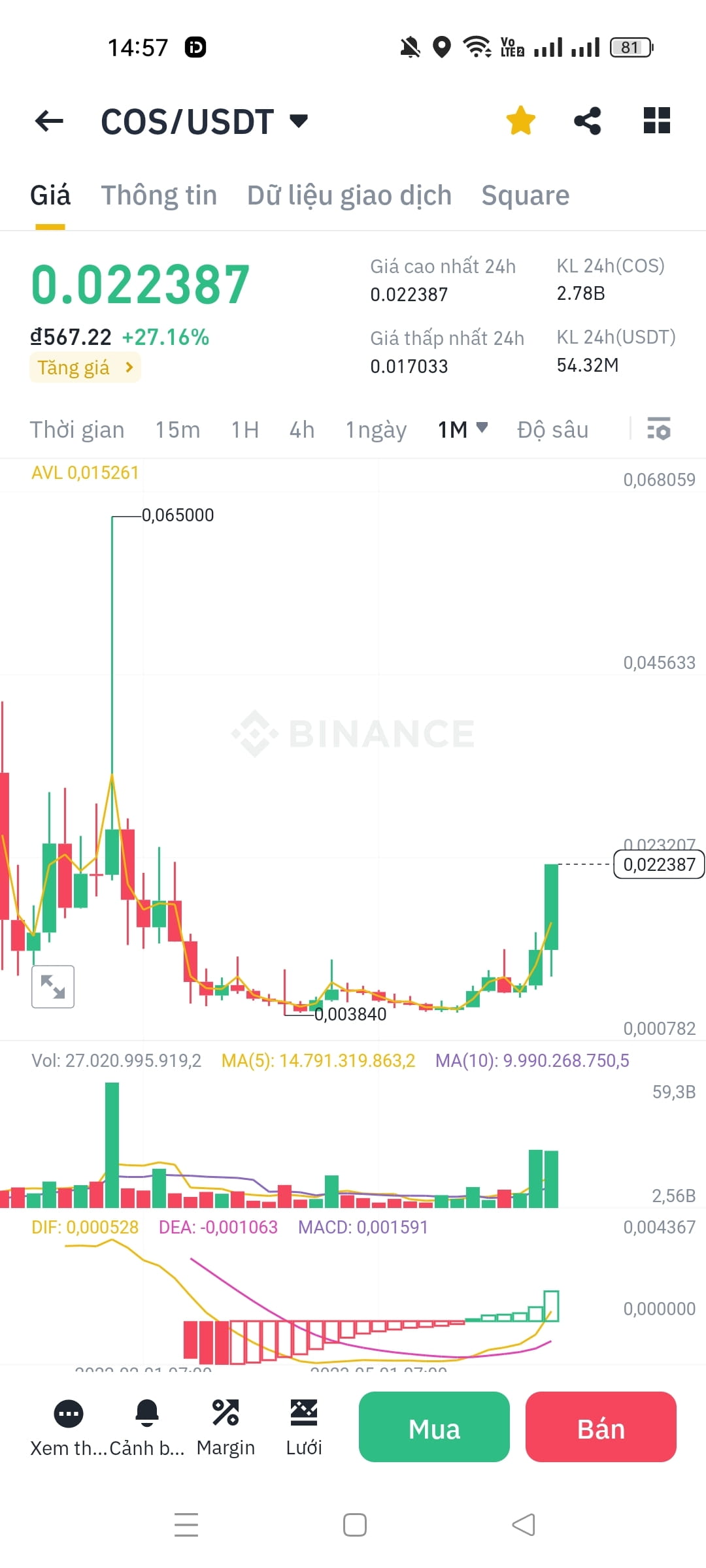The image size is (706, 1568).
Task: Open the Square tab
Action: coord(525,195)
